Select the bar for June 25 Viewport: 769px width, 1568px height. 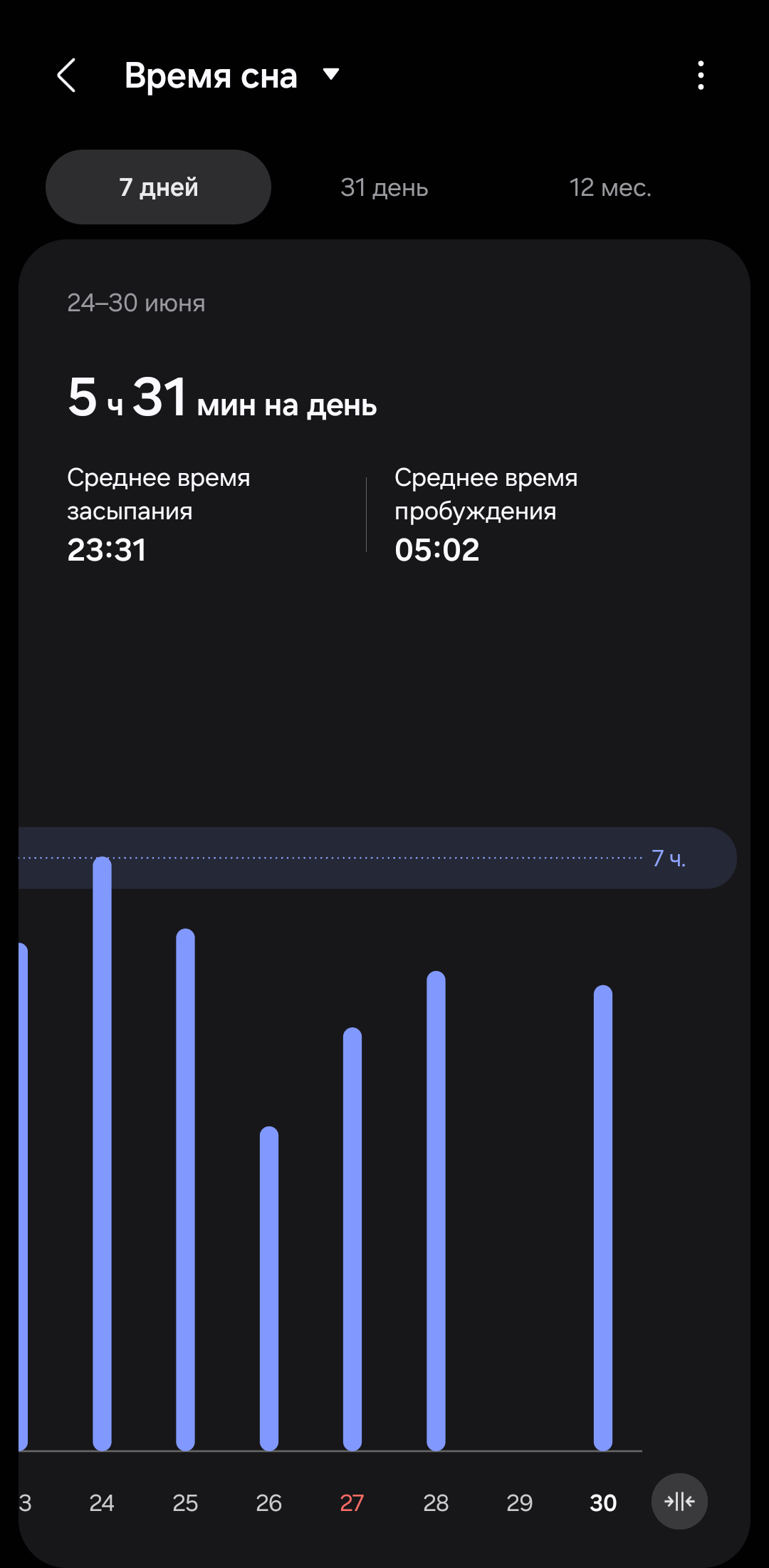point(185,1190)
